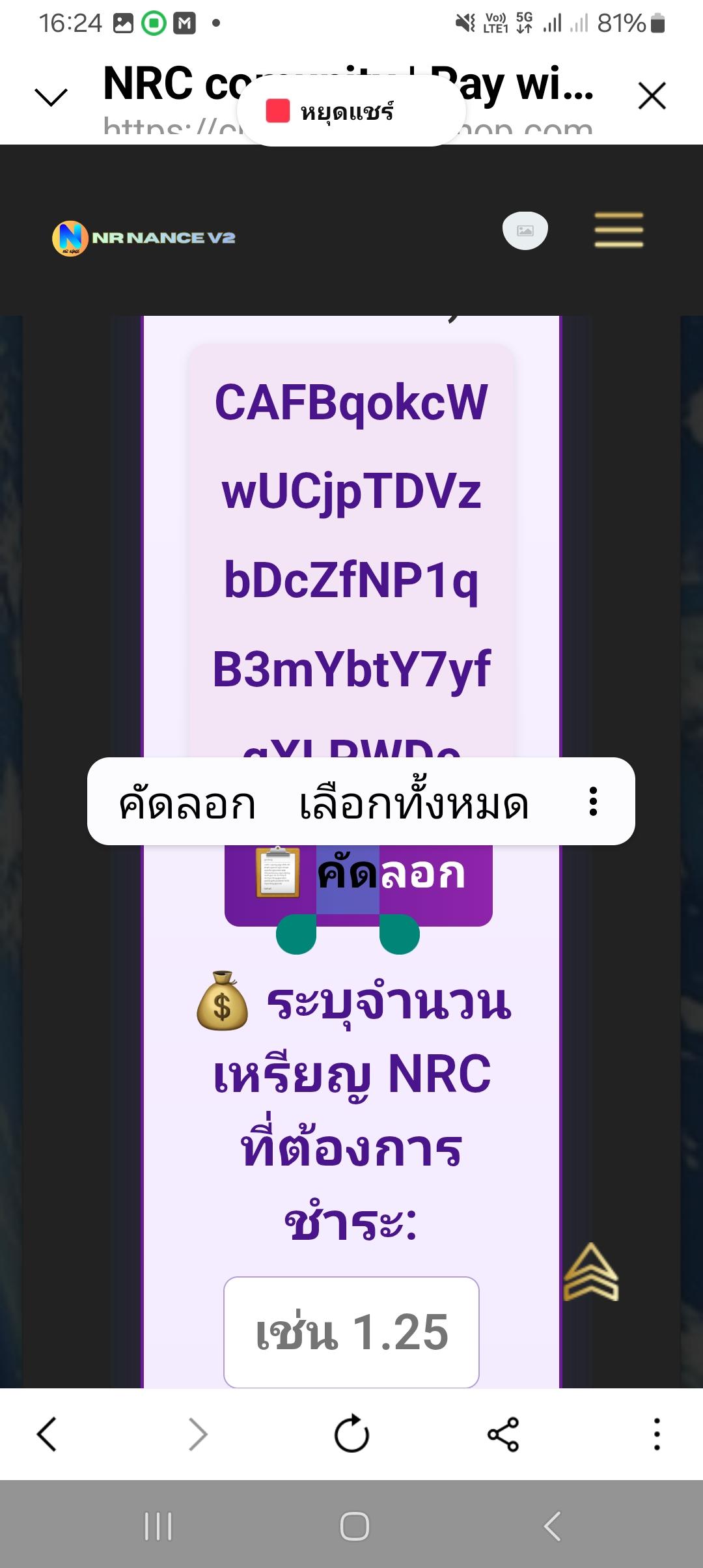
Task: Go forward one page in the browser
Action: click(x=198, y=1434)
